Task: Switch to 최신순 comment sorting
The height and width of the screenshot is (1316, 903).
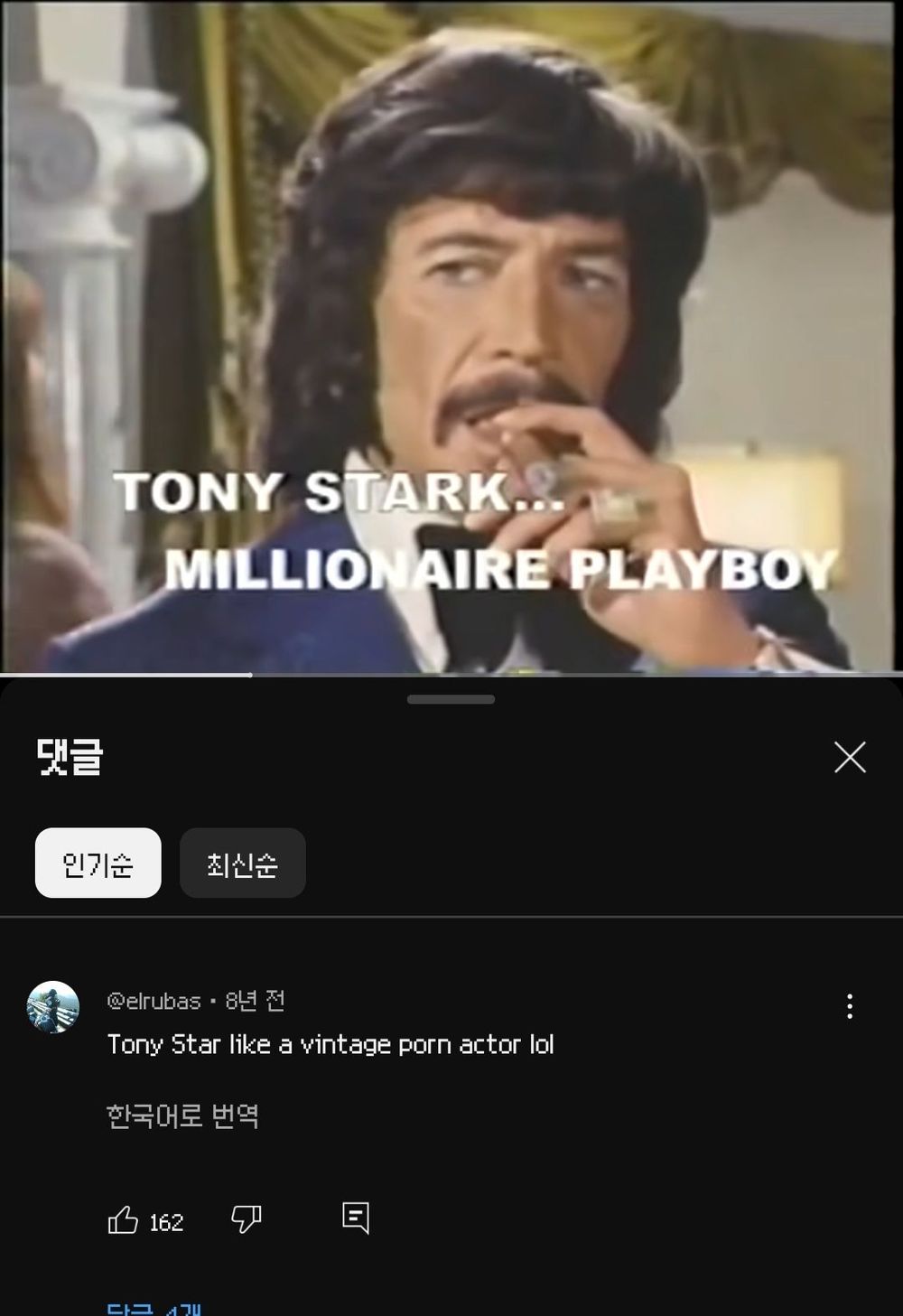Action: 242,863
